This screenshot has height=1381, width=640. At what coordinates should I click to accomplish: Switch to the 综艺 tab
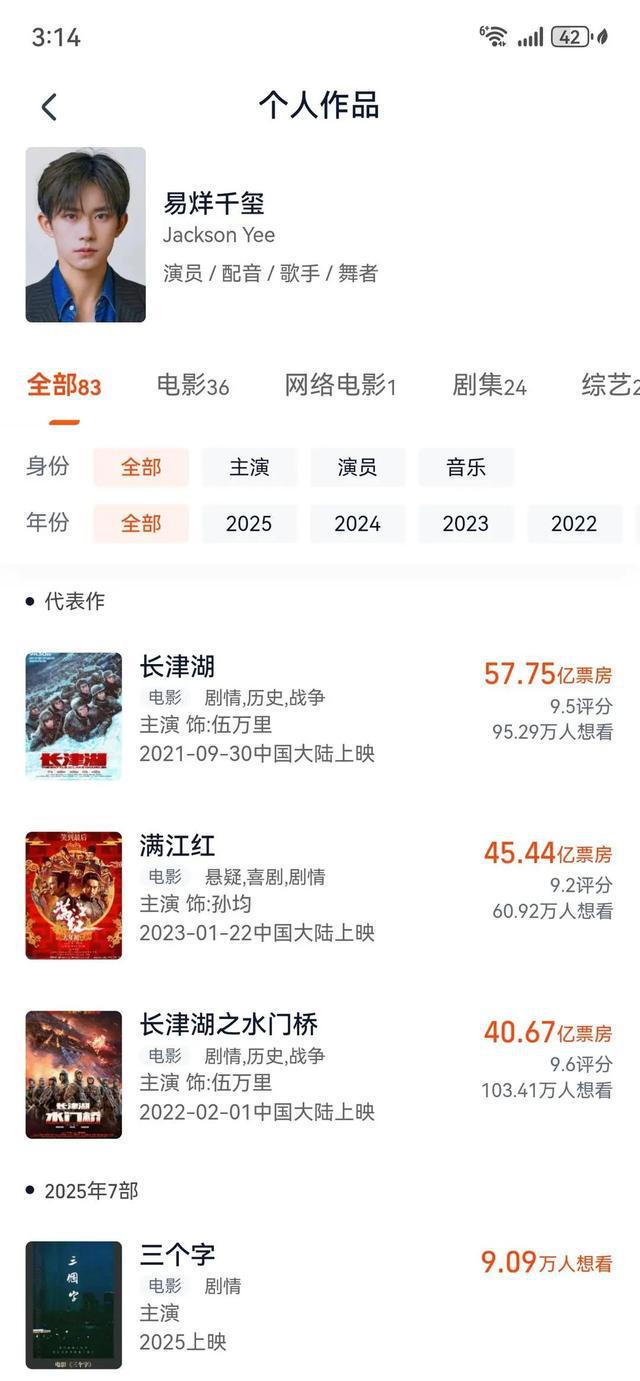[x=608, y=385]
